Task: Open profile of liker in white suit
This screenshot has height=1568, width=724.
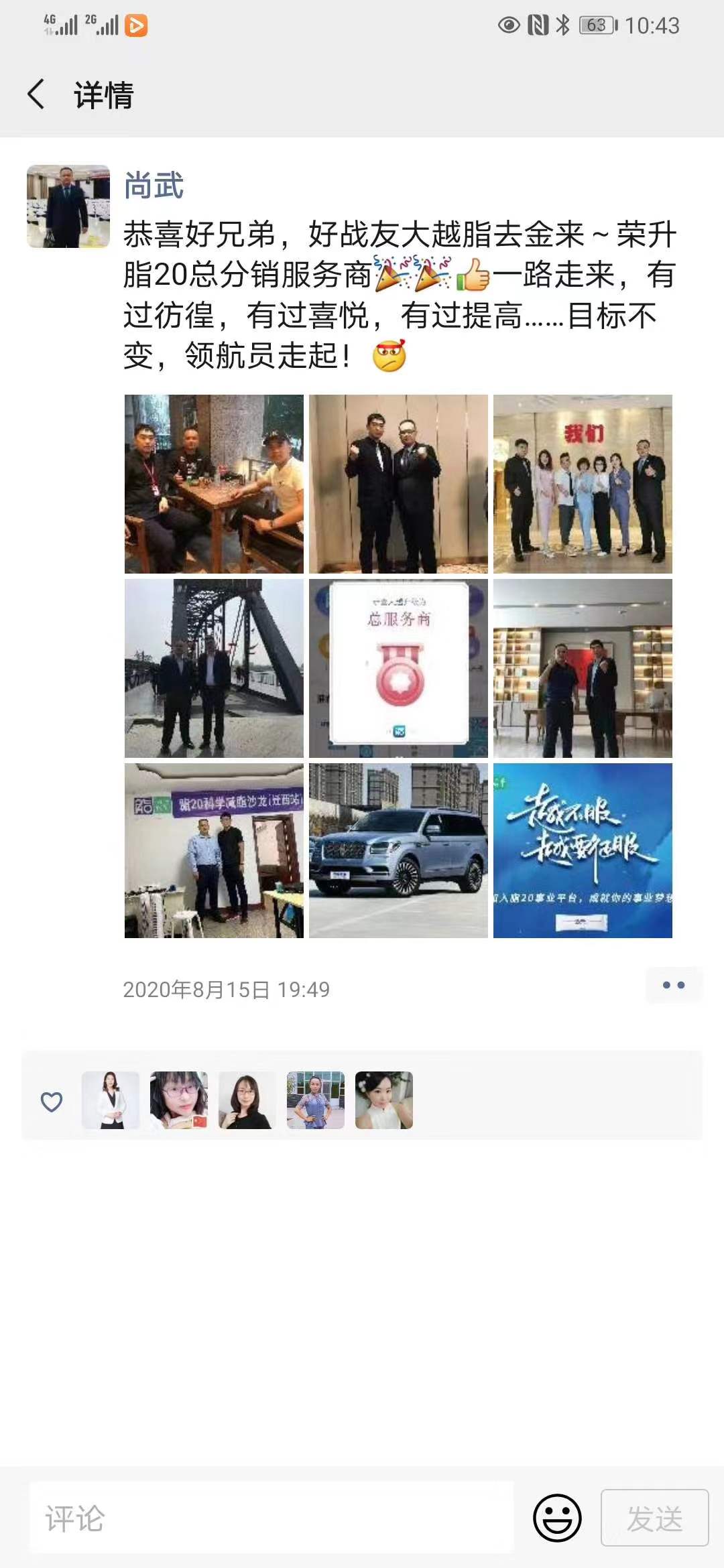Action: point(111,1100)
